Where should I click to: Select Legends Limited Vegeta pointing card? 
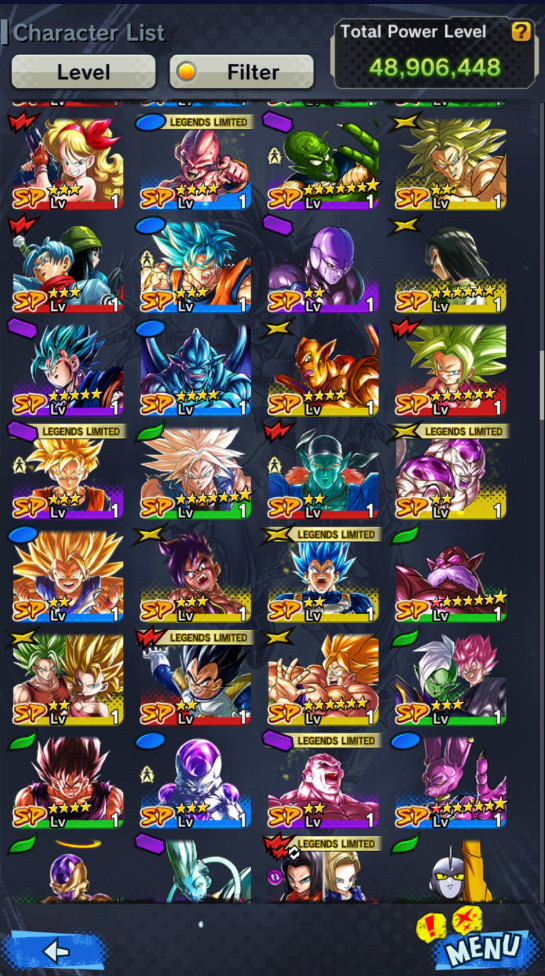tap(195, 678)
